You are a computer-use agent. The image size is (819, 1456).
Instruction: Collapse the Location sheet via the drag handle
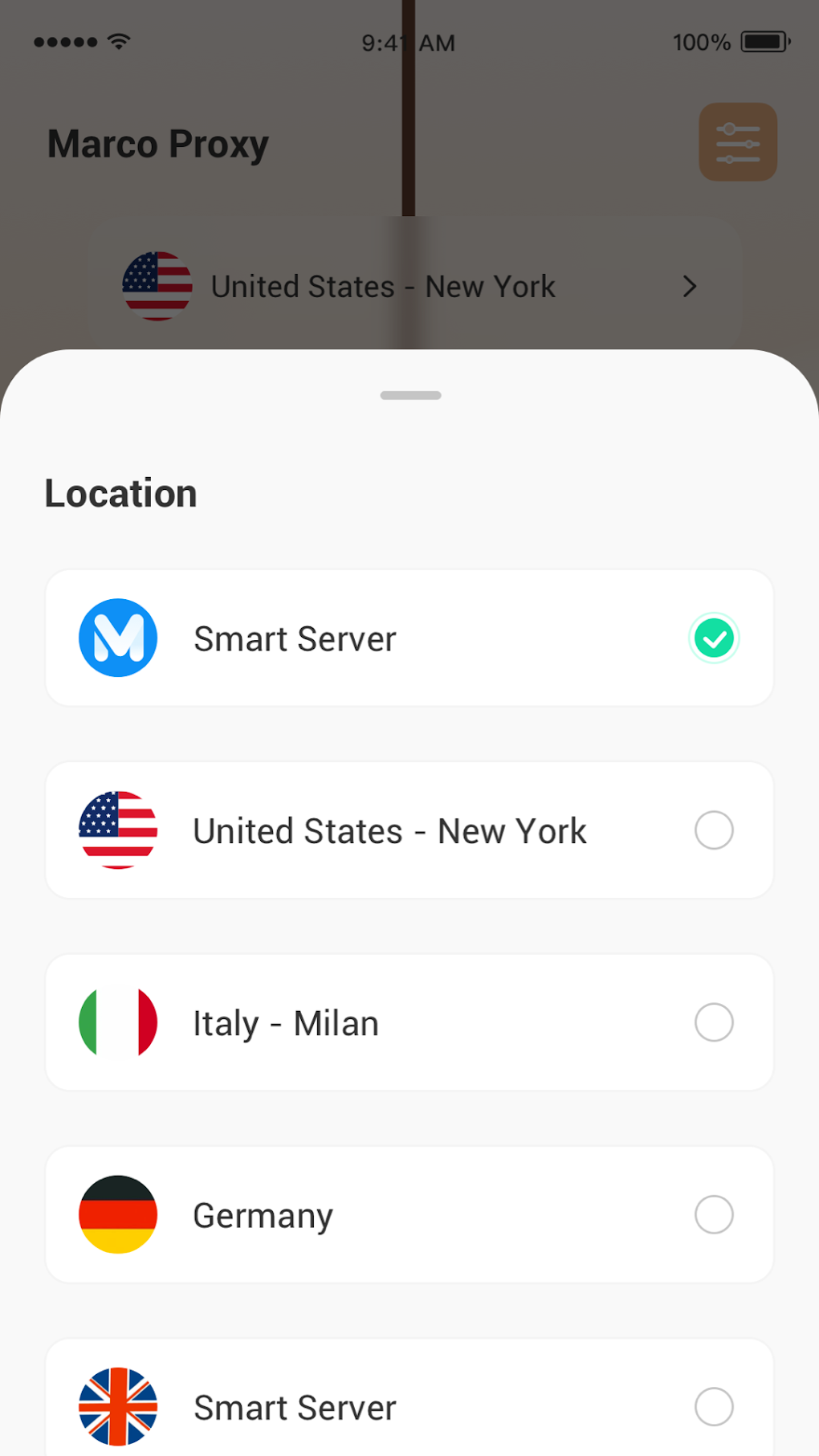[x=410, y=395]
